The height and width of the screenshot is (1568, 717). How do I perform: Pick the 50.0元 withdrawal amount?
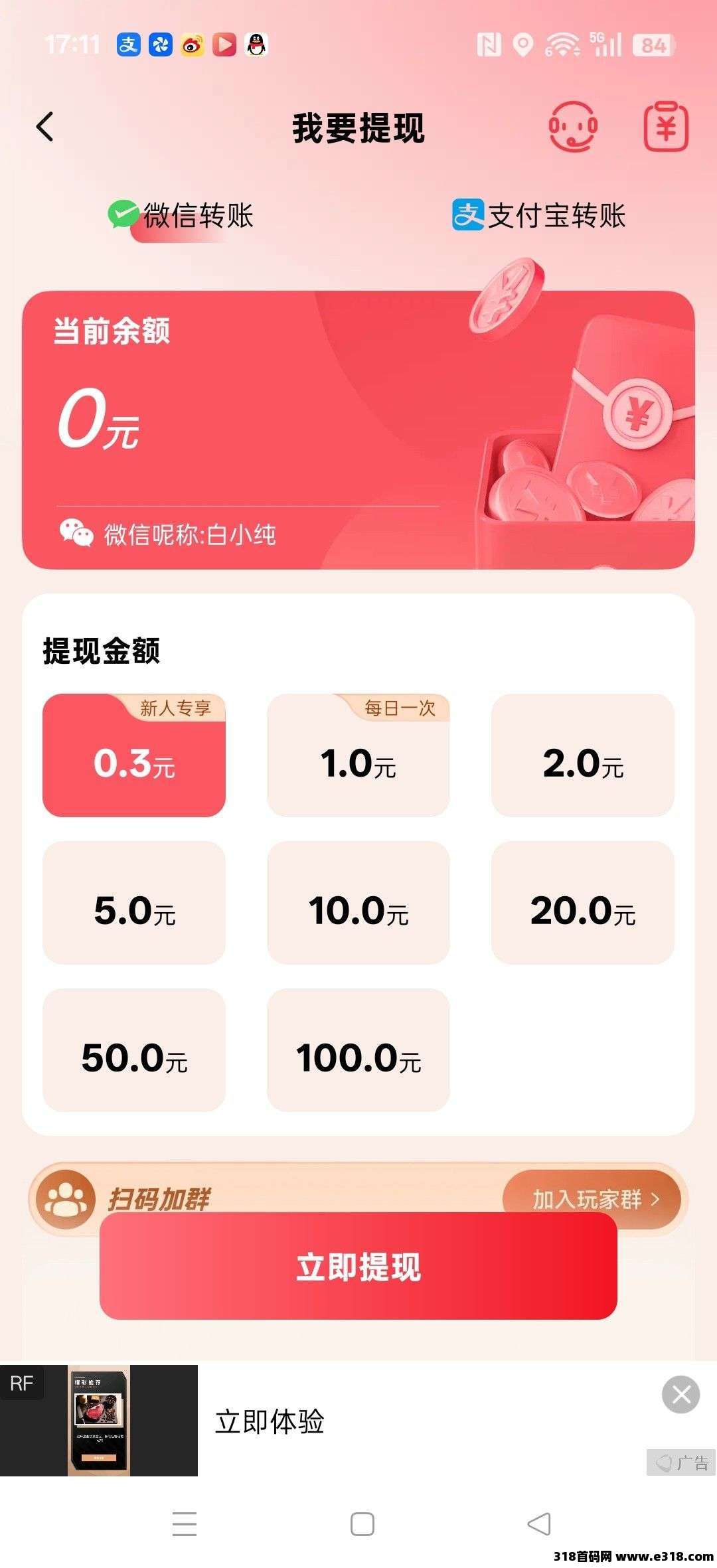[134, 1050]
